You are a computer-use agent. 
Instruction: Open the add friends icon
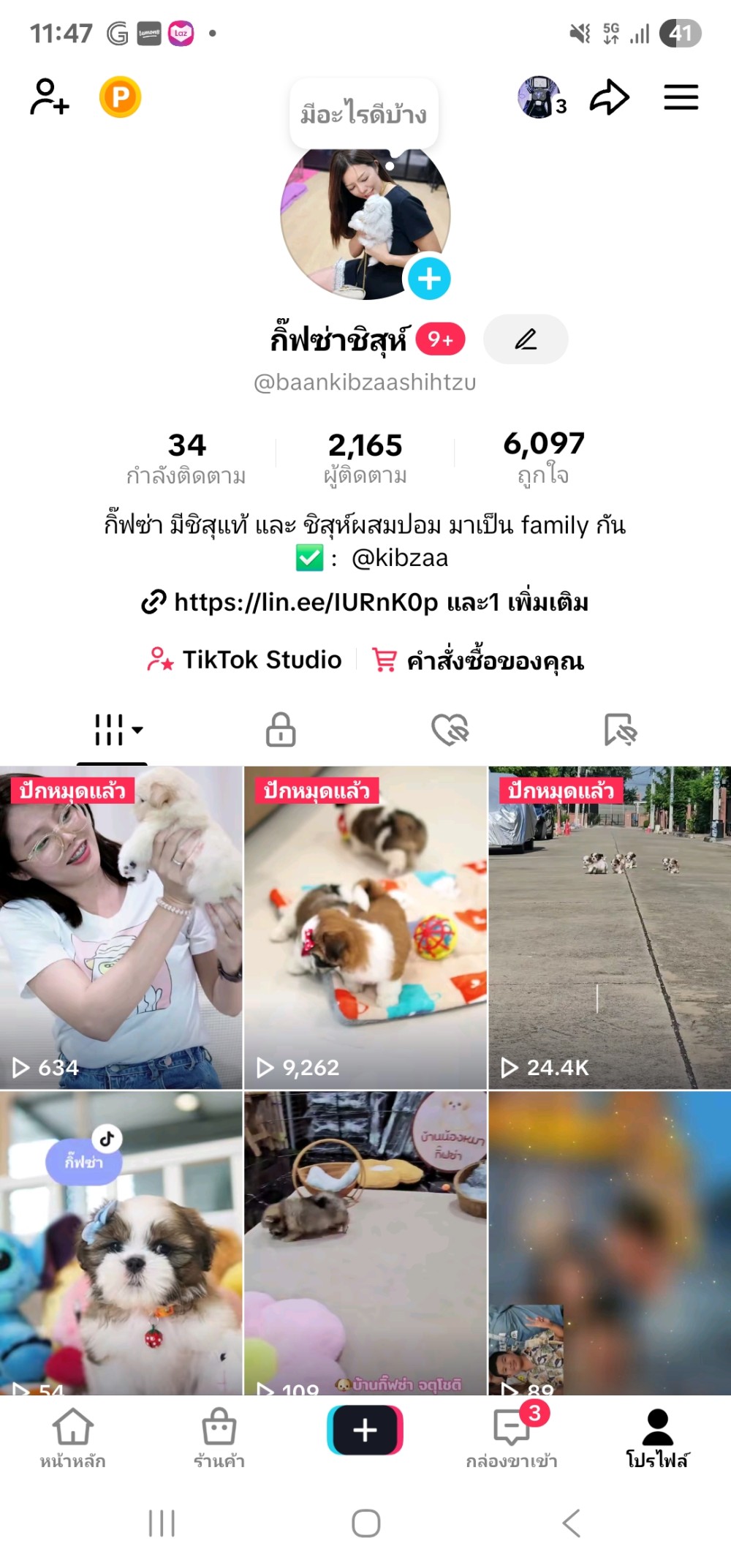49,97
